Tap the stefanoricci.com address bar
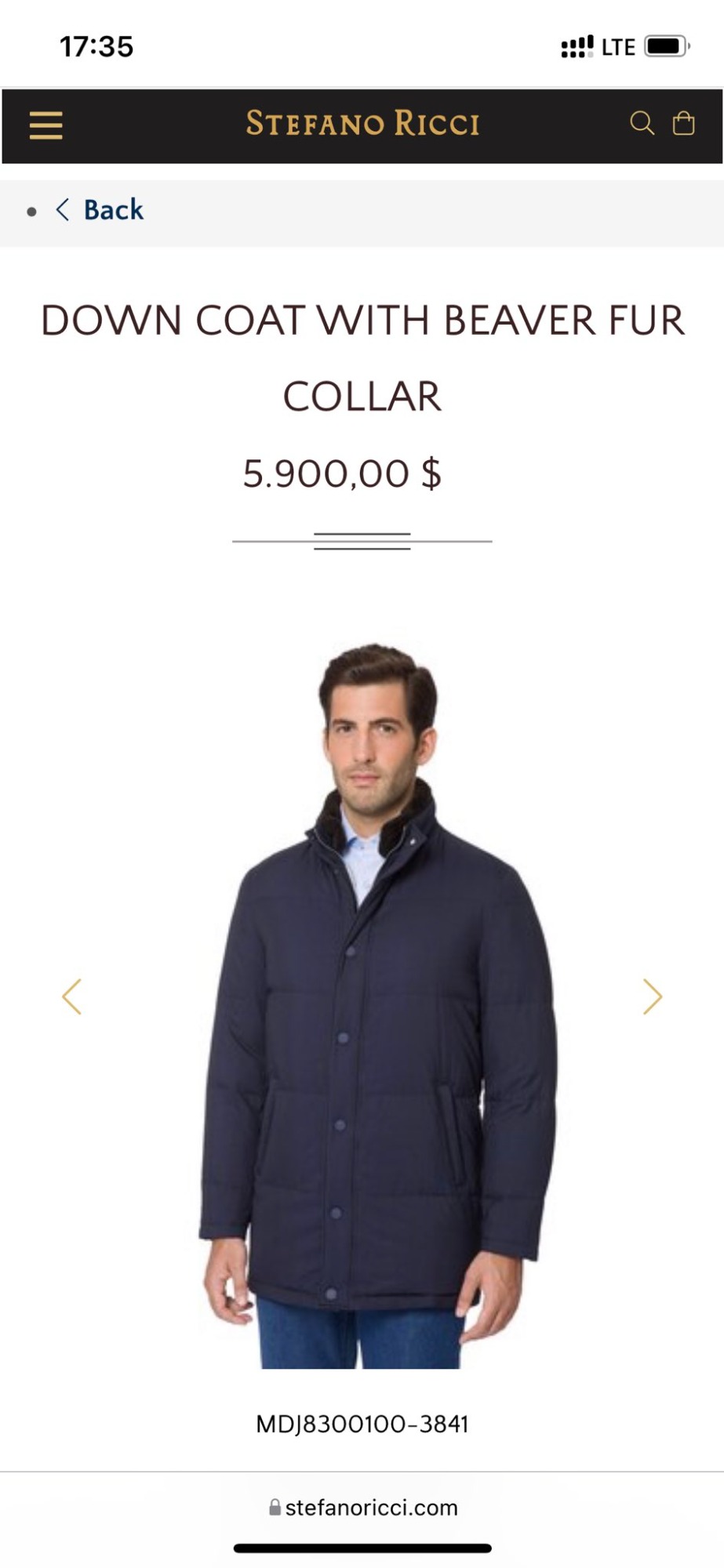 coord(362,1507)
